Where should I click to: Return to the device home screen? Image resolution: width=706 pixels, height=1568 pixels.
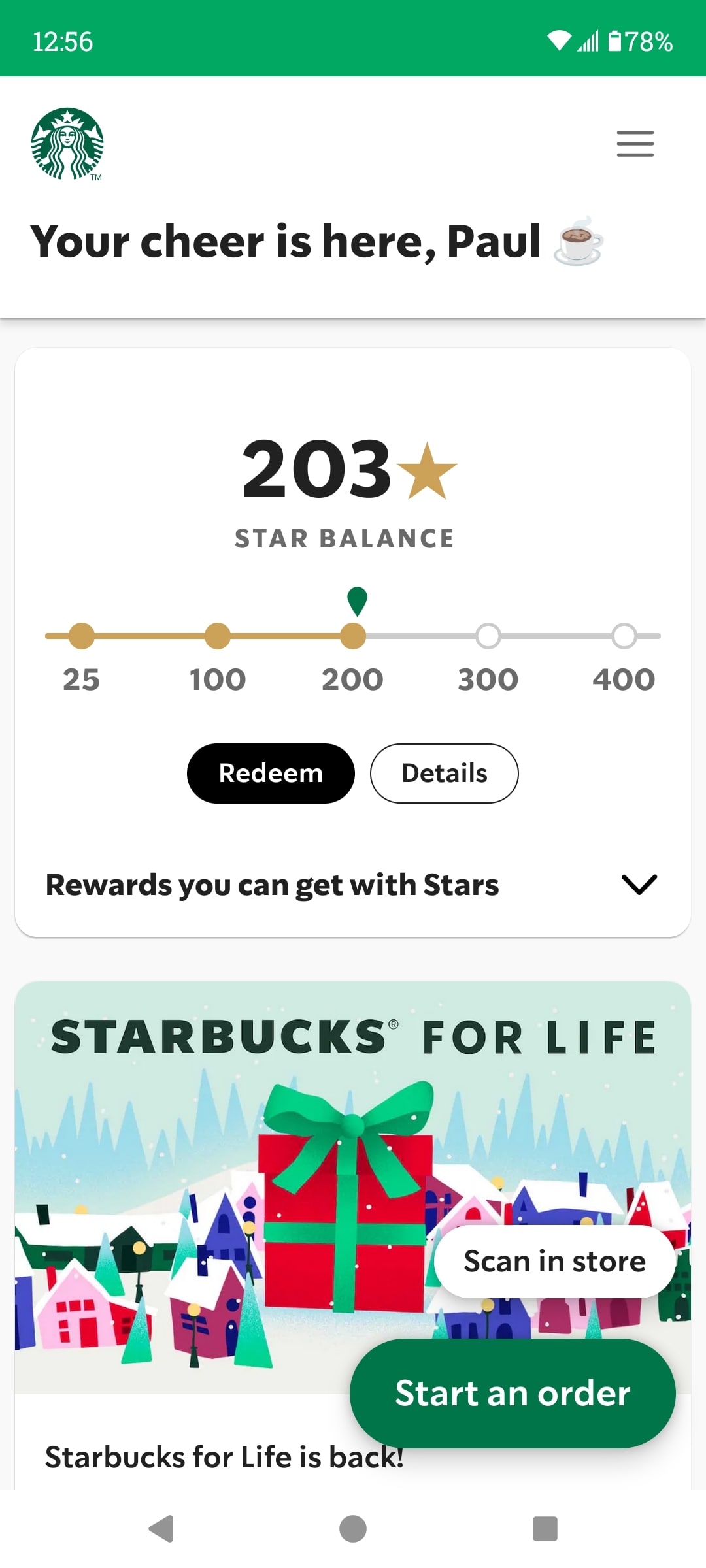click(353, 1529)
